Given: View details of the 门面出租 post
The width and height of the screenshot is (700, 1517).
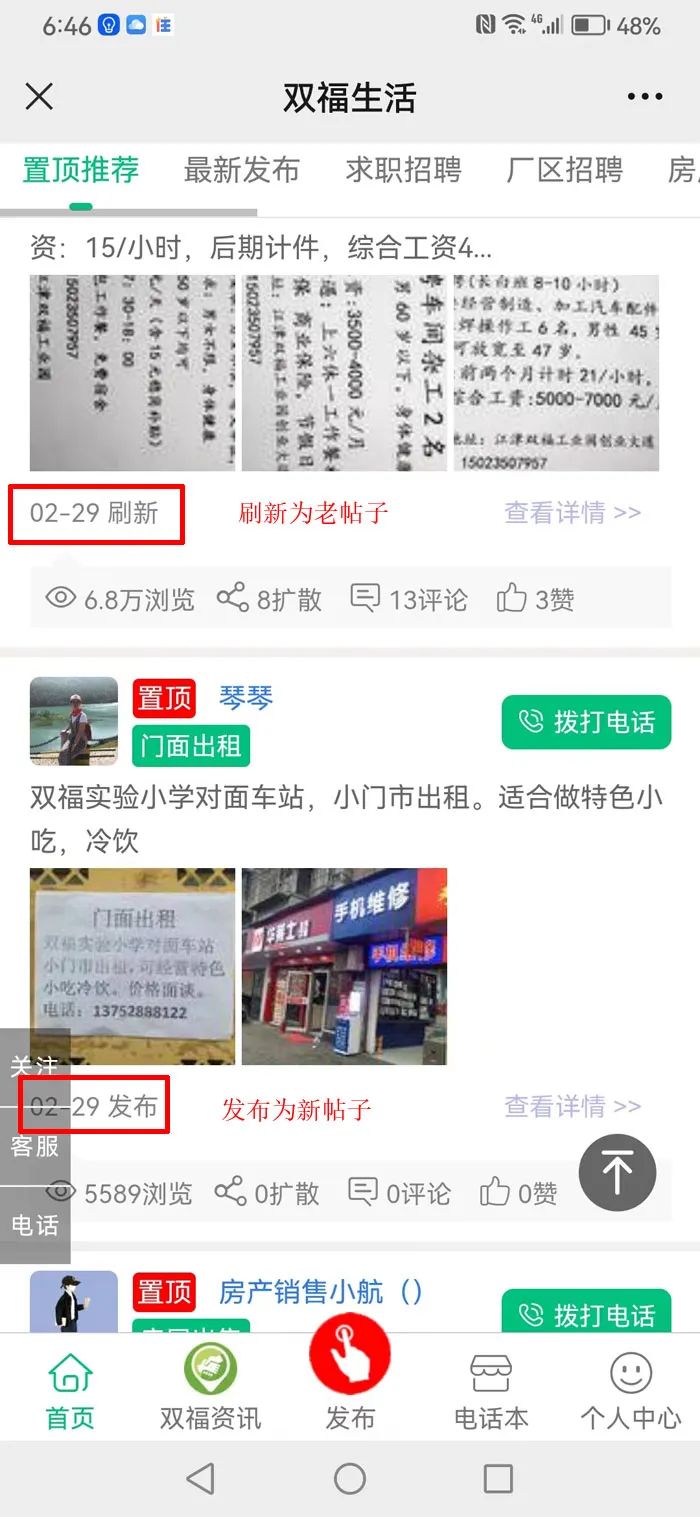Looking at the screenshot, I should [572, 1106].
